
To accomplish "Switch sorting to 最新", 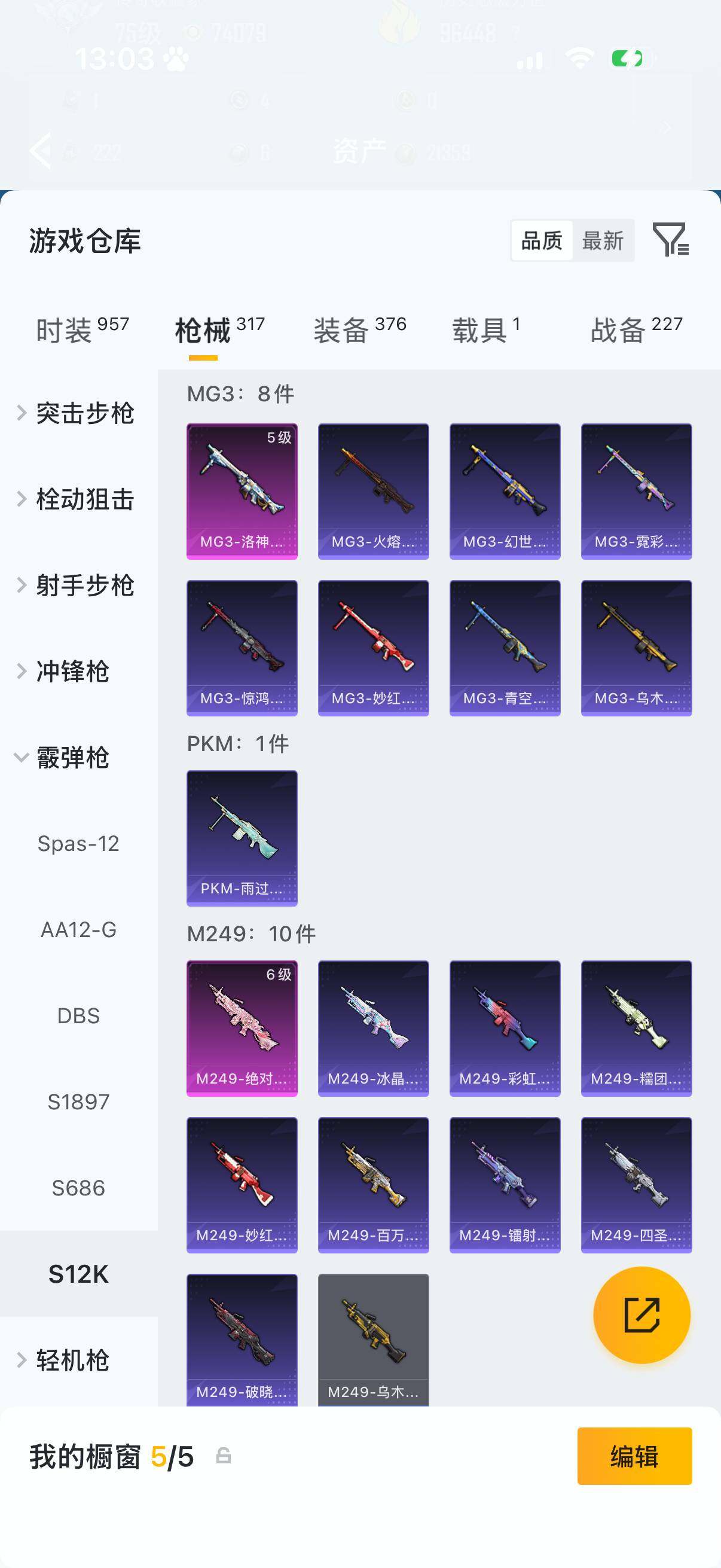I will 603,240.
